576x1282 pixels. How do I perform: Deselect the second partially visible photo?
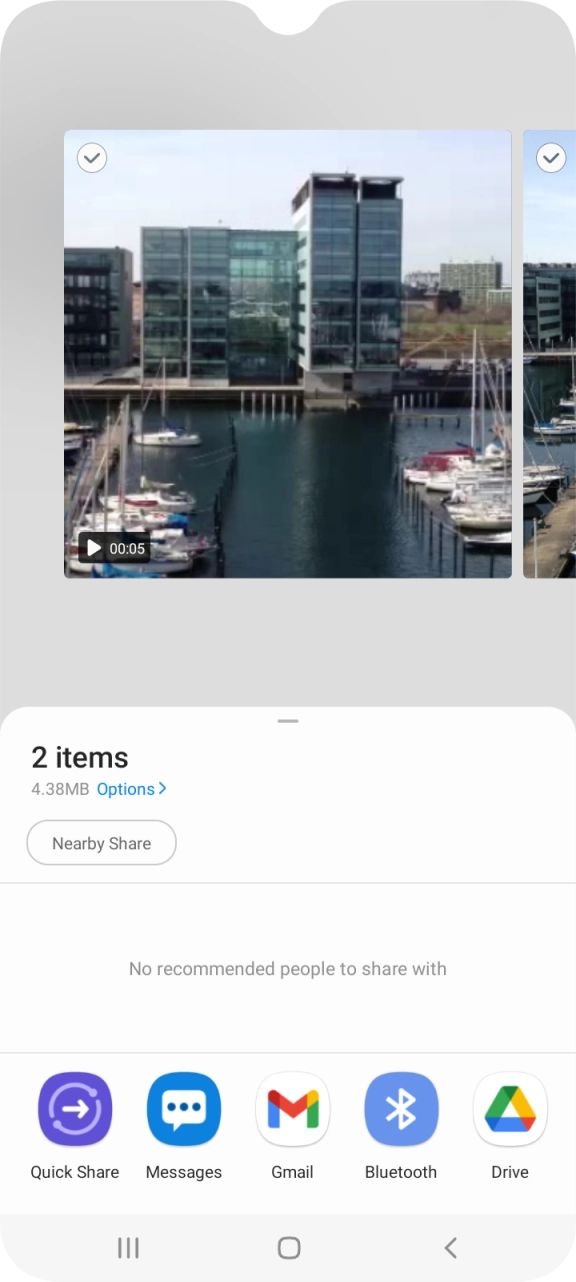(551, 158)
